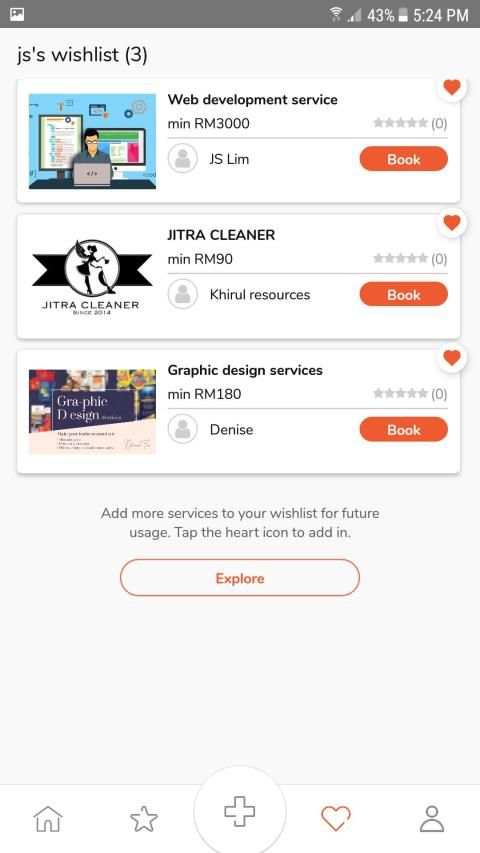Book Graphic design services by Denise
Viewport: 480px width, 853px height.
click(x=404, y=430)
